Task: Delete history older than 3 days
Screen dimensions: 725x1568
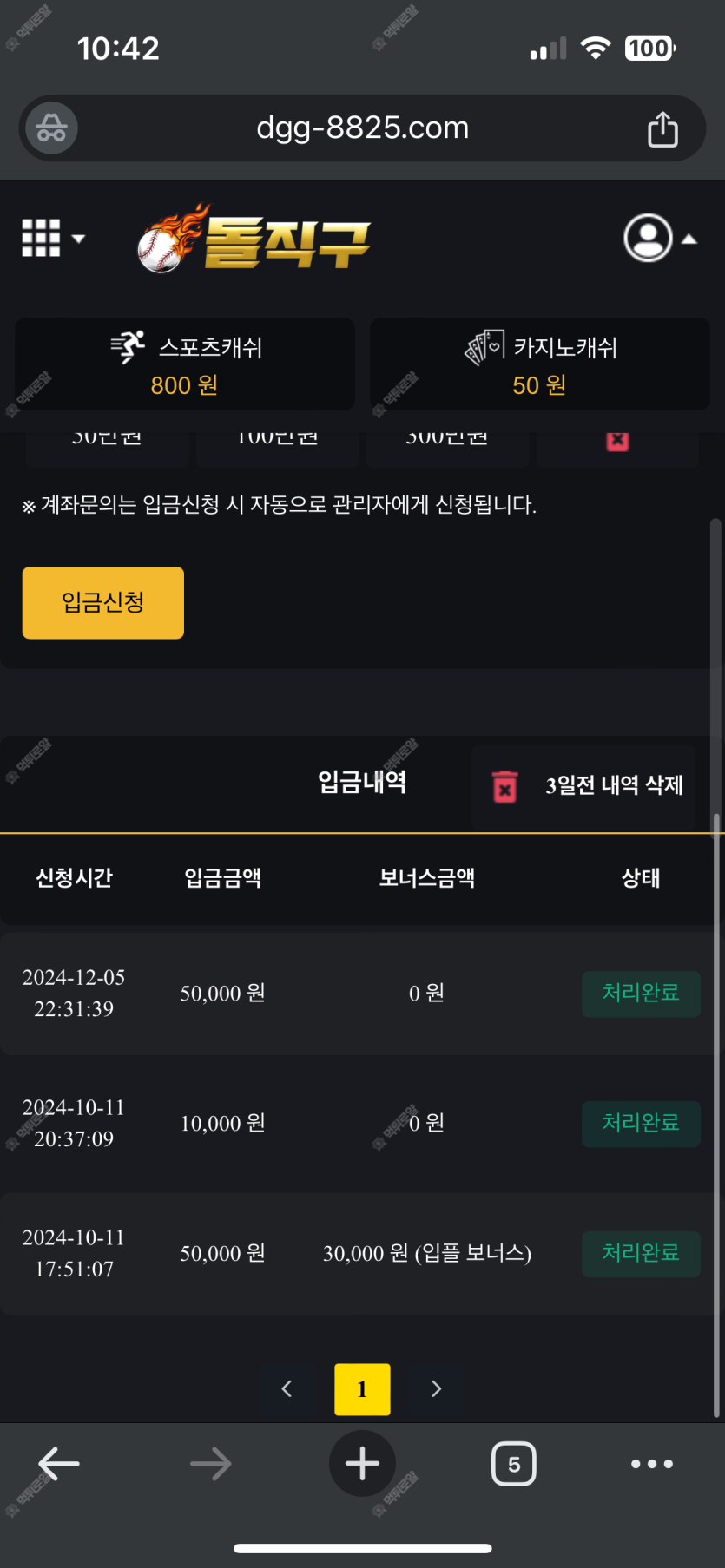Action: tap(583, 785)
